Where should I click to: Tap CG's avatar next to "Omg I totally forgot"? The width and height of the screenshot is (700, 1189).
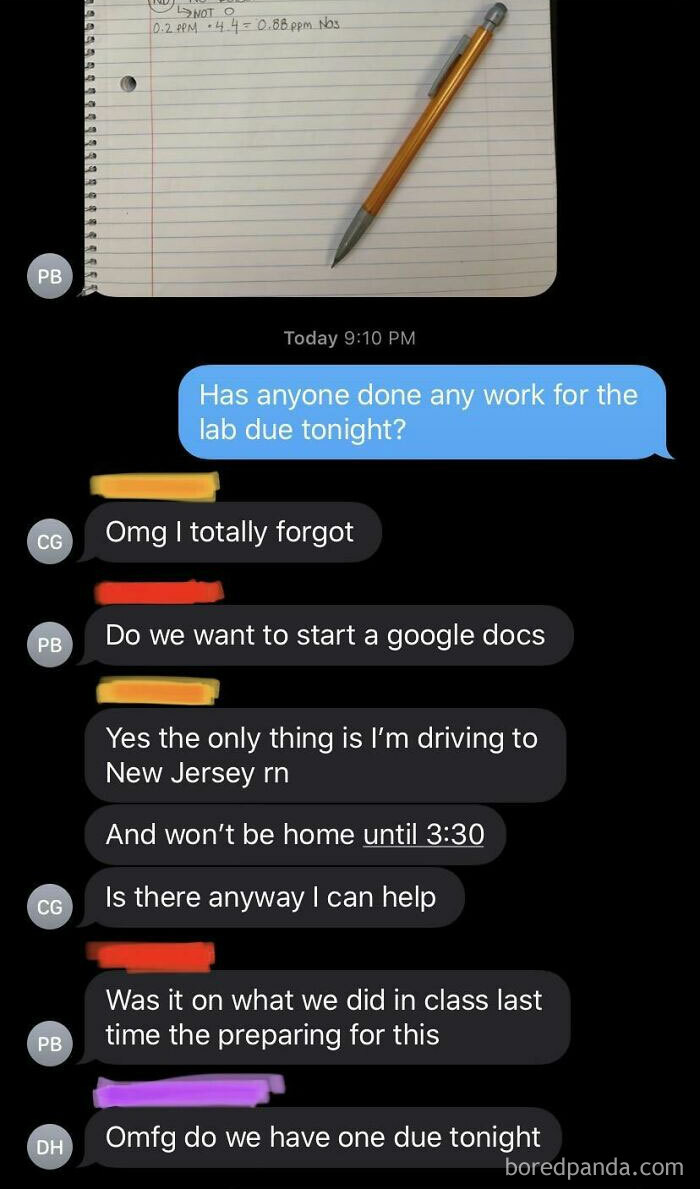point(49,541)
